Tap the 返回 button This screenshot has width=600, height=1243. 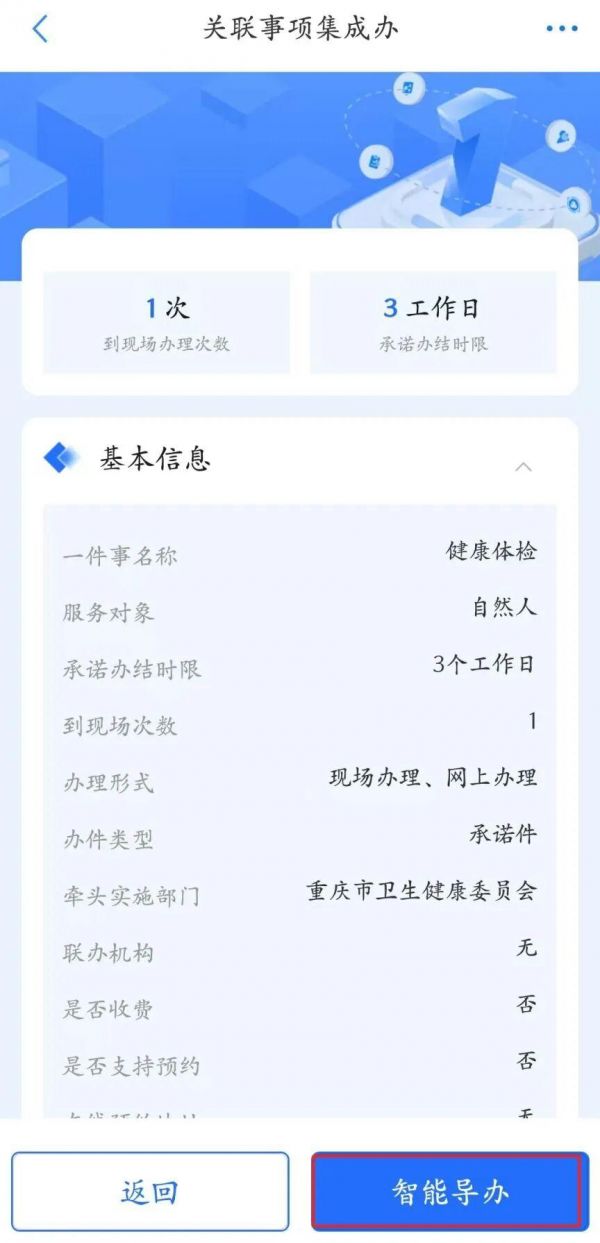point(150,1191)
